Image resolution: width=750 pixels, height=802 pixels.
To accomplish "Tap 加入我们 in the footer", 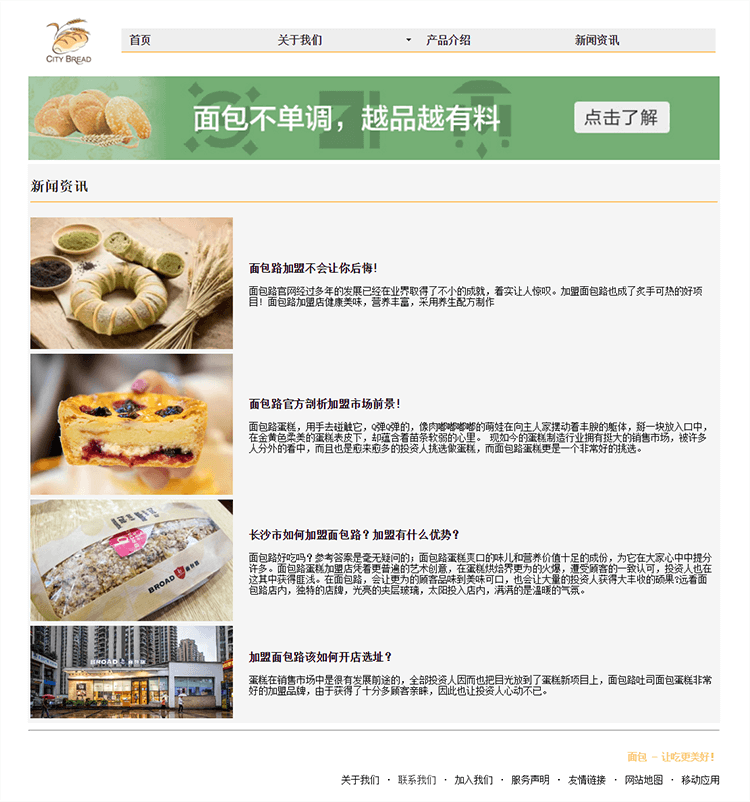I will tap(473, 780).
